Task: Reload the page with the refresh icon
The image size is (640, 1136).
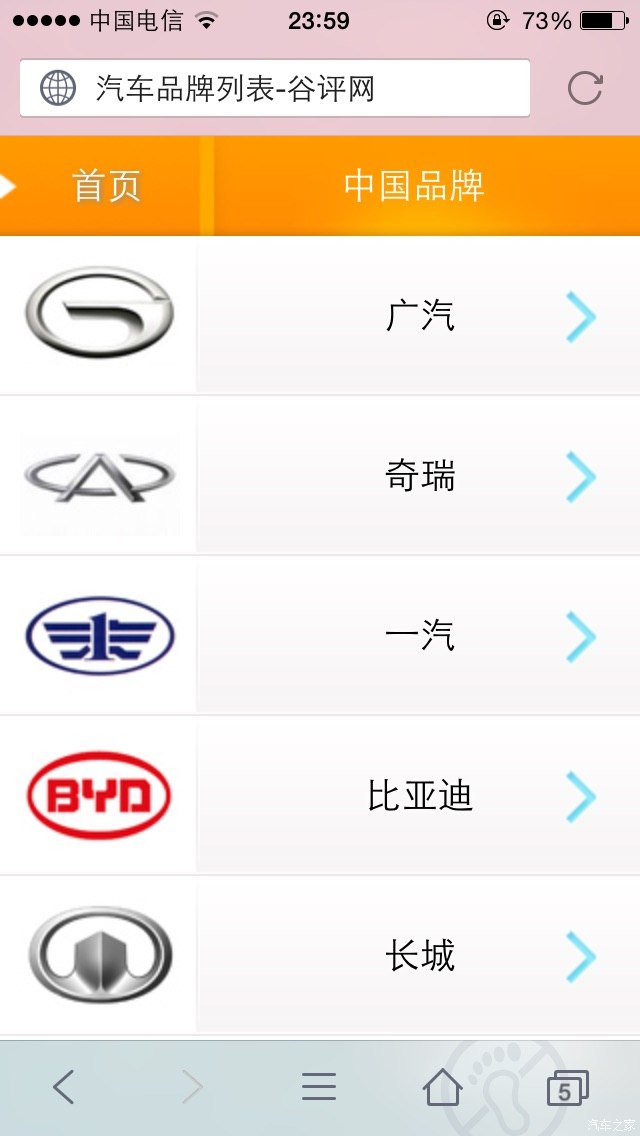Action: point(585,88)
